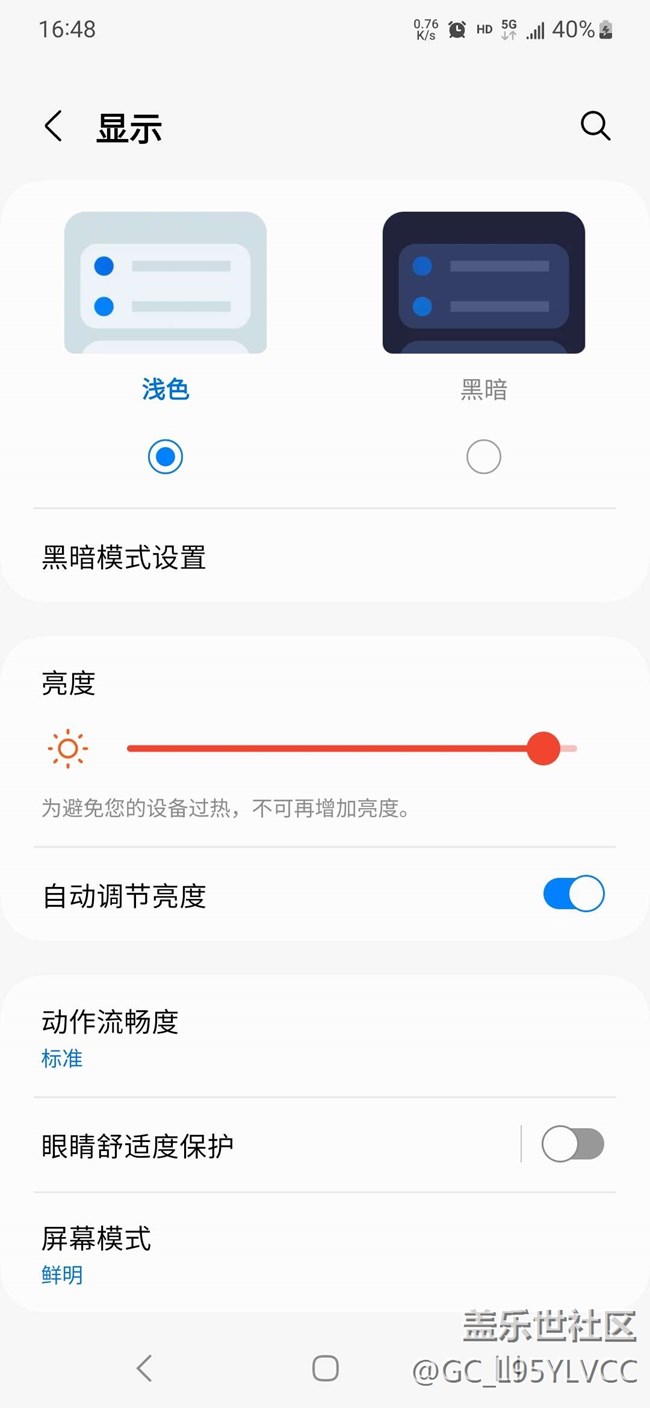Open 黑暗模式设置
Viewport: 650px width, 1408px height.
325,557
